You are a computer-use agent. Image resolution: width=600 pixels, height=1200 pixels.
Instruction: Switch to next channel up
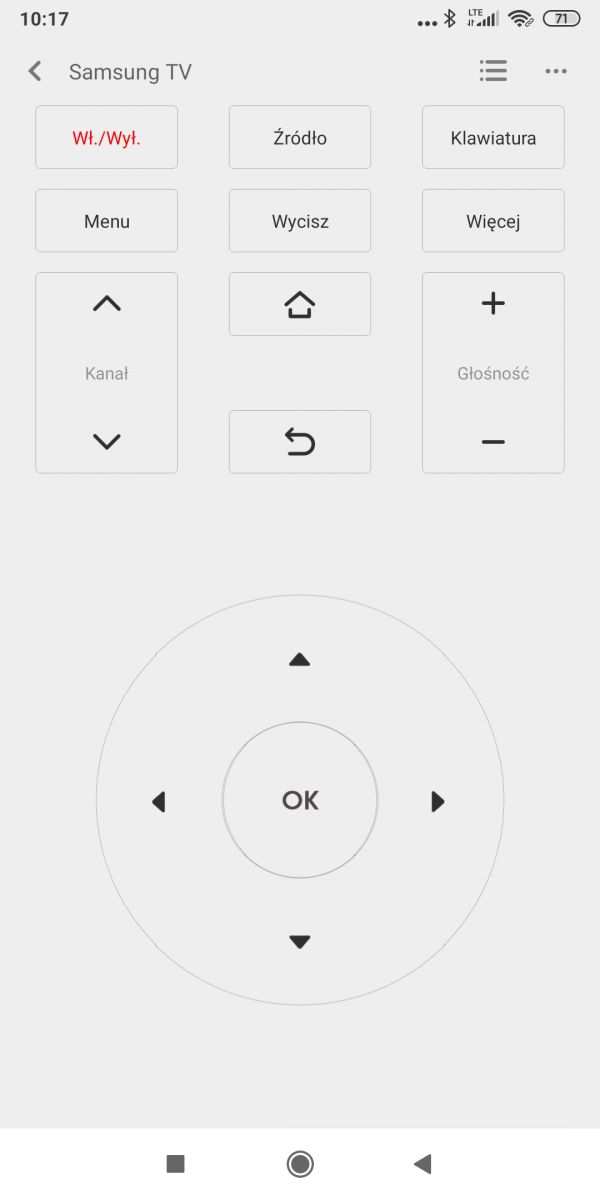106,304
